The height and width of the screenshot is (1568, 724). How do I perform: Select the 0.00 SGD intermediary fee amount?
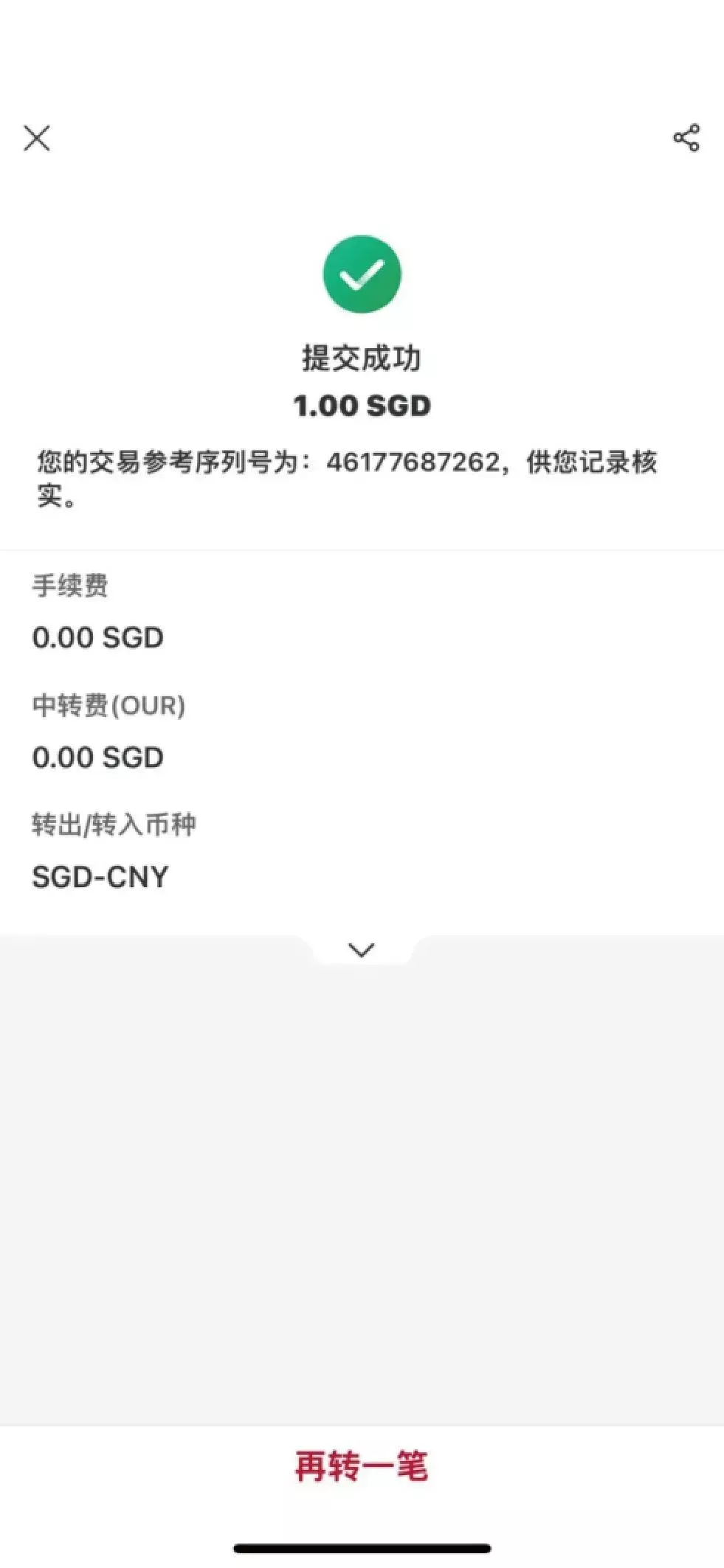click(x=99, y=757)
